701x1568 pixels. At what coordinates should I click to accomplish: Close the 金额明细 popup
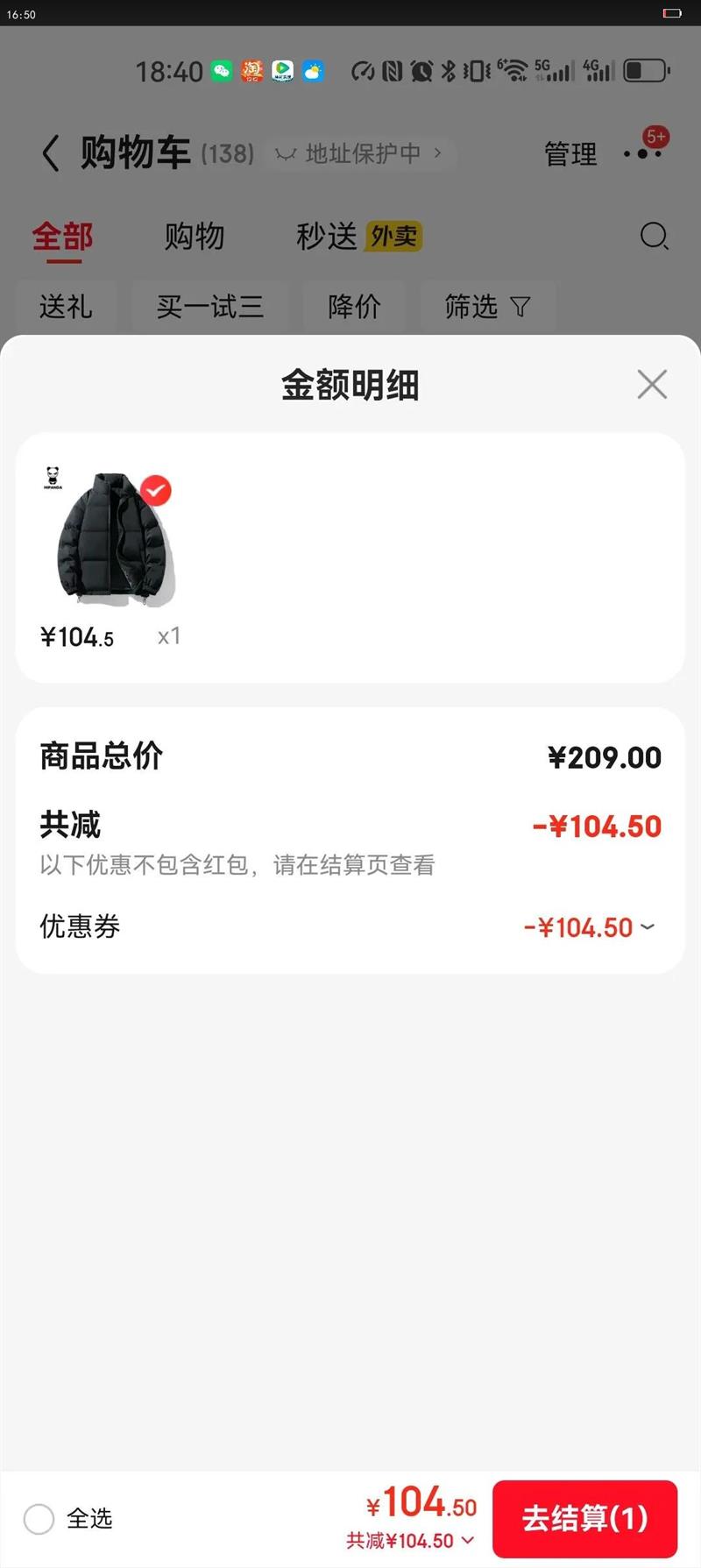(652, 384)
